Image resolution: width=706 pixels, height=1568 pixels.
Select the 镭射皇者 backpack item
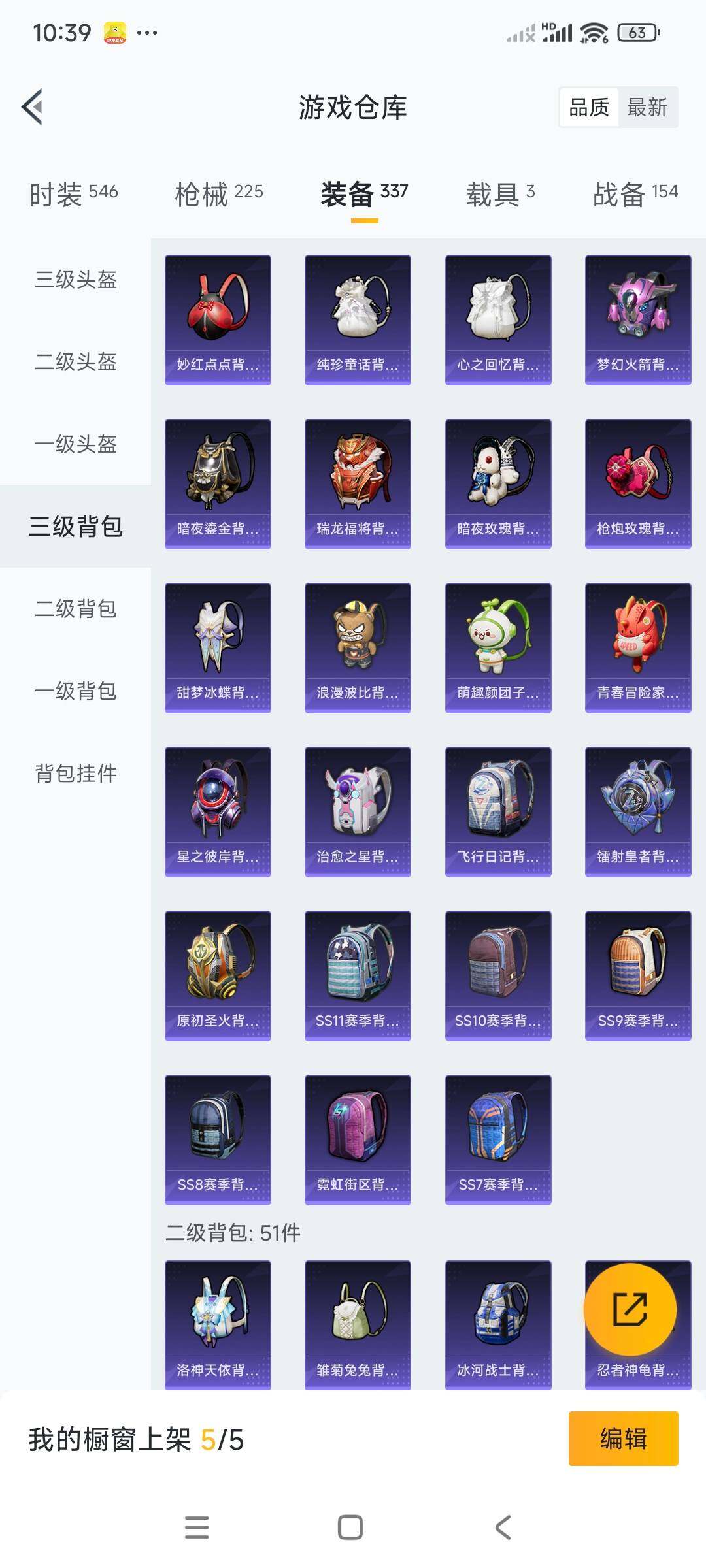click(638, 811)
